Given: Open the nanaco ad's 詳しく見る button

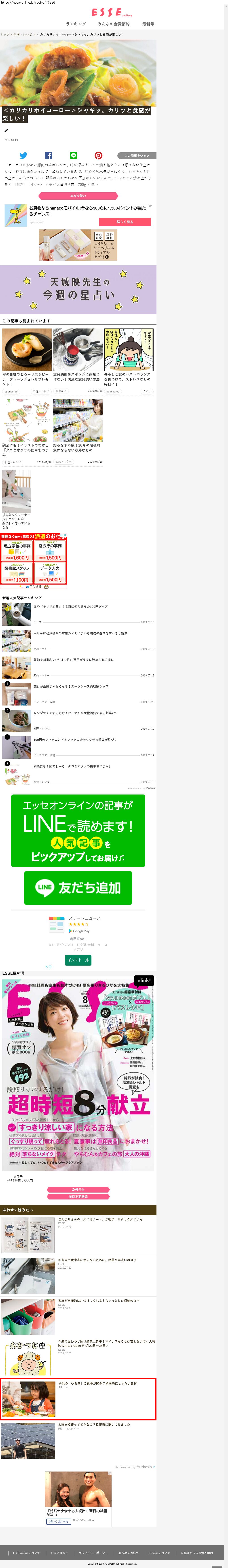Looking at the screenshot, I should 125,222.
